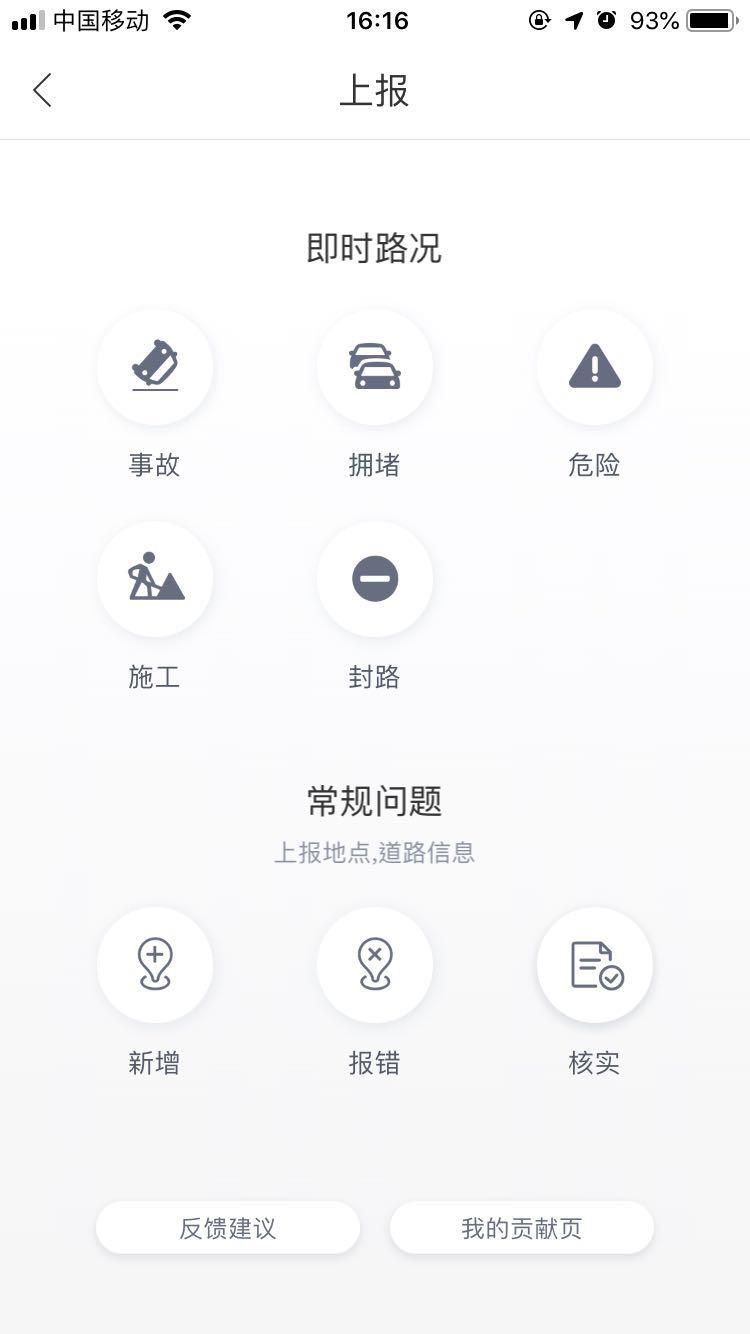
Task: Report an accident via 事故
Action: [155, 367]
